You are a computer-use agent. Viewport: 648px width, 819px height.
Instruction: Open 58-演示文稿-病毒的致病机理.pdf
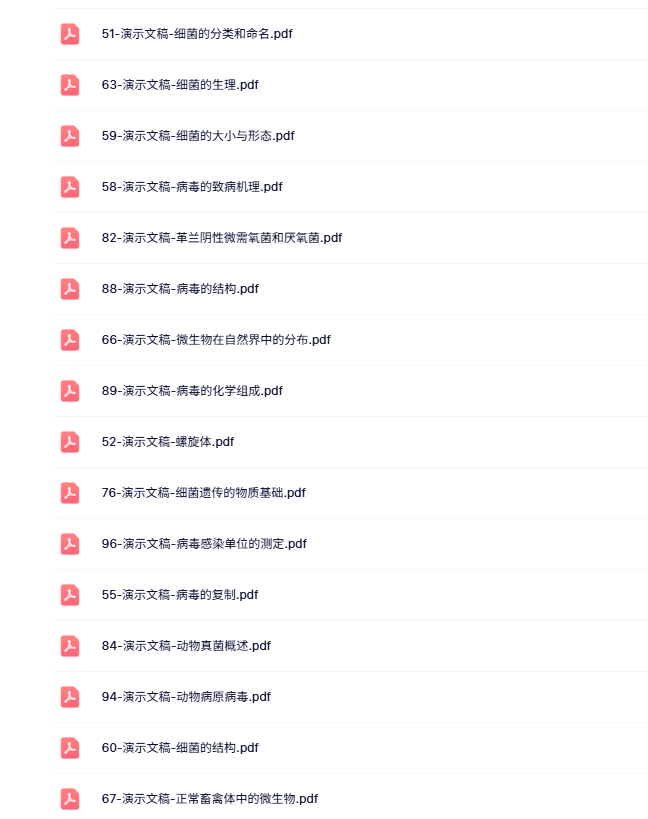(x=192, y=187)
